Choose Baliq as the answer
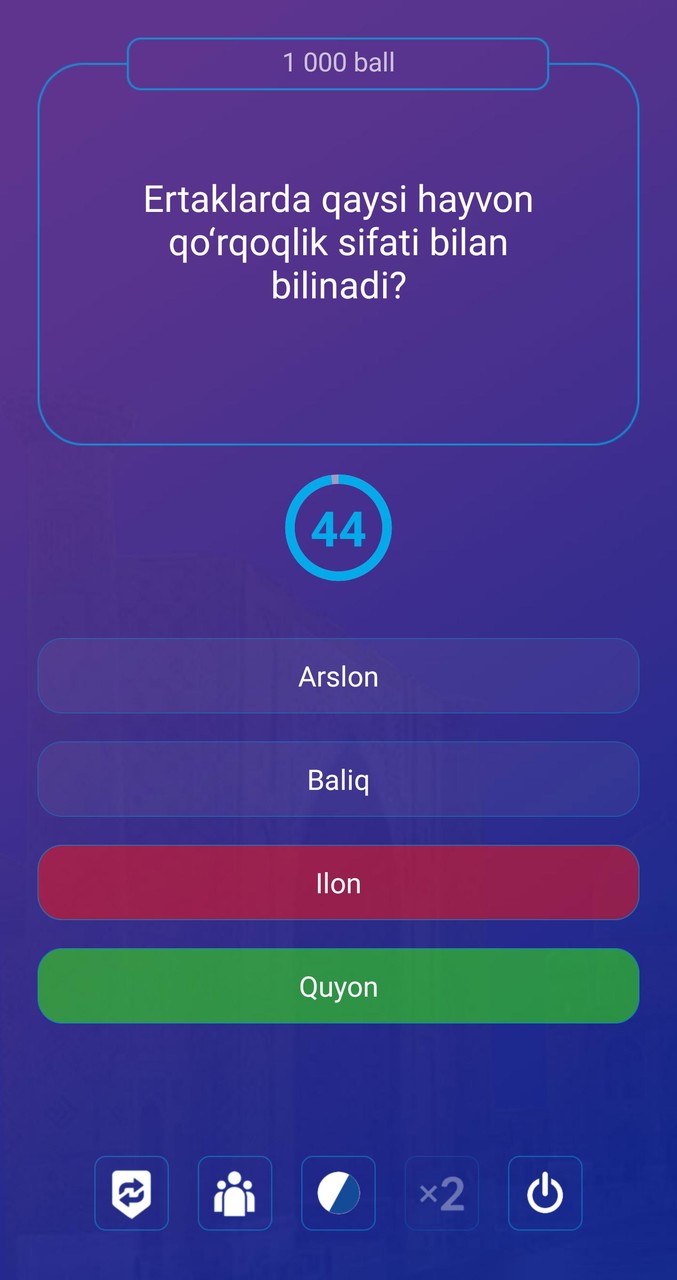 pyautogui.click(x=338, y=779)
